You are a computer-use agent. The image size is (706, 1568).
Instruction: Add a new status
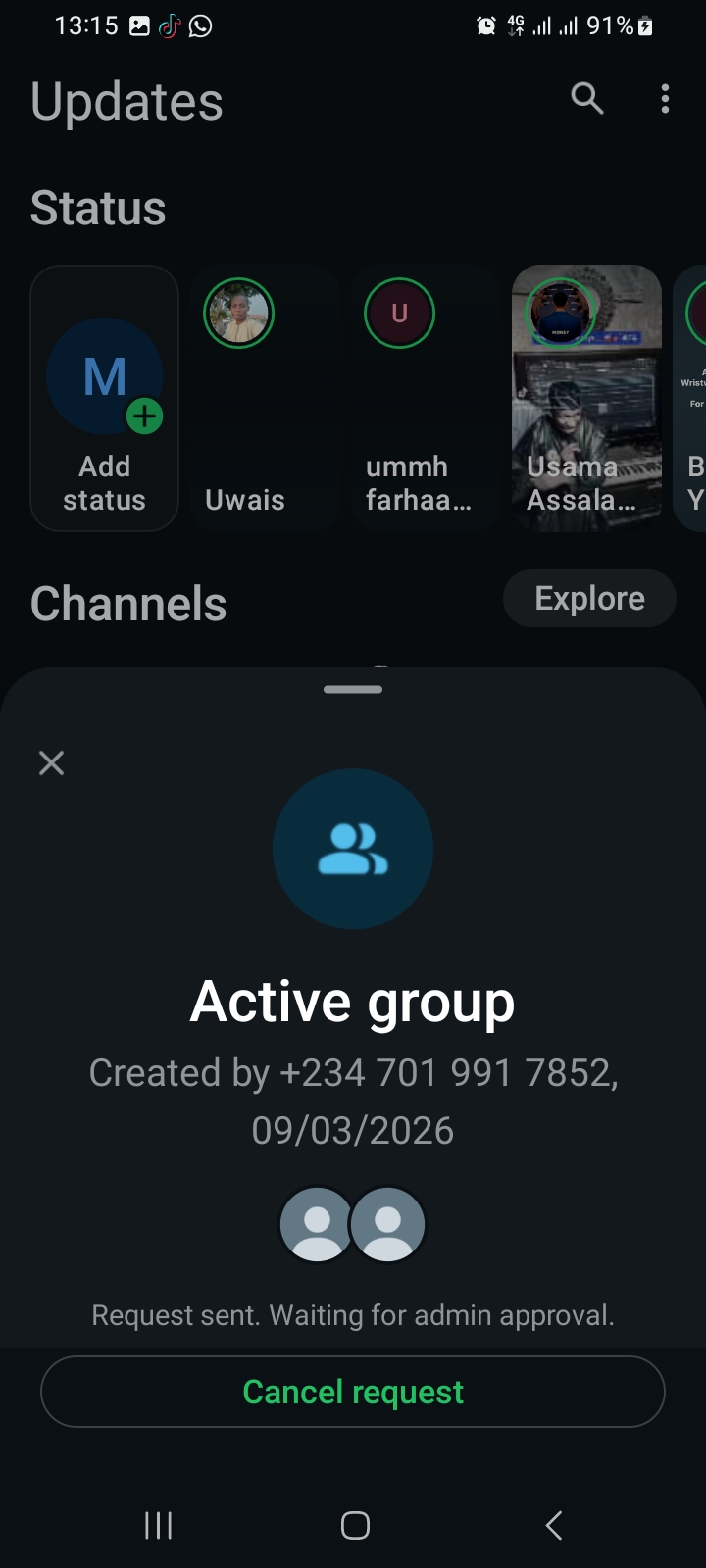105,398
